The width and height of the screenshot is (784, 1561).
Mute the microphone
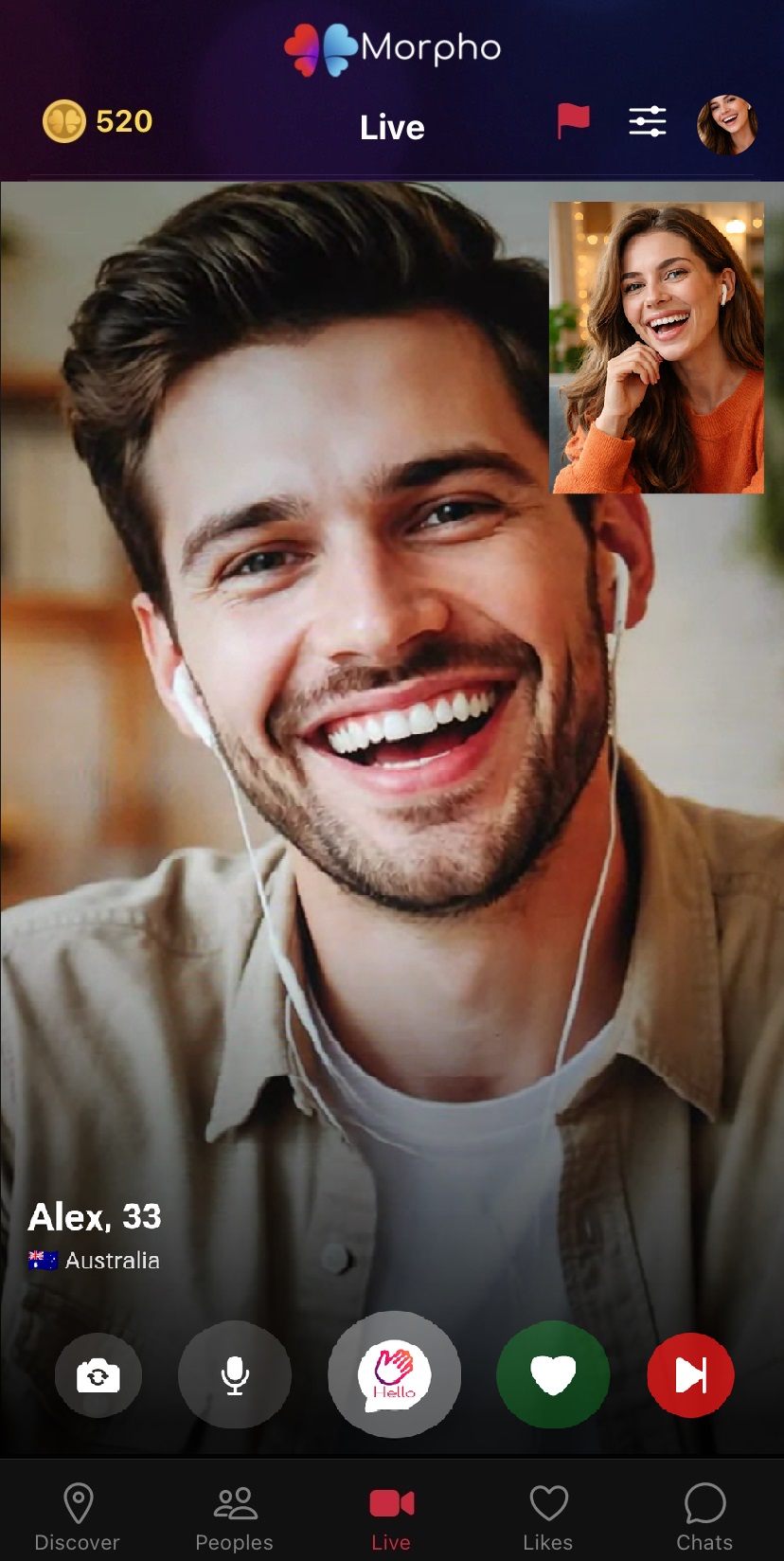(235, 1374)
